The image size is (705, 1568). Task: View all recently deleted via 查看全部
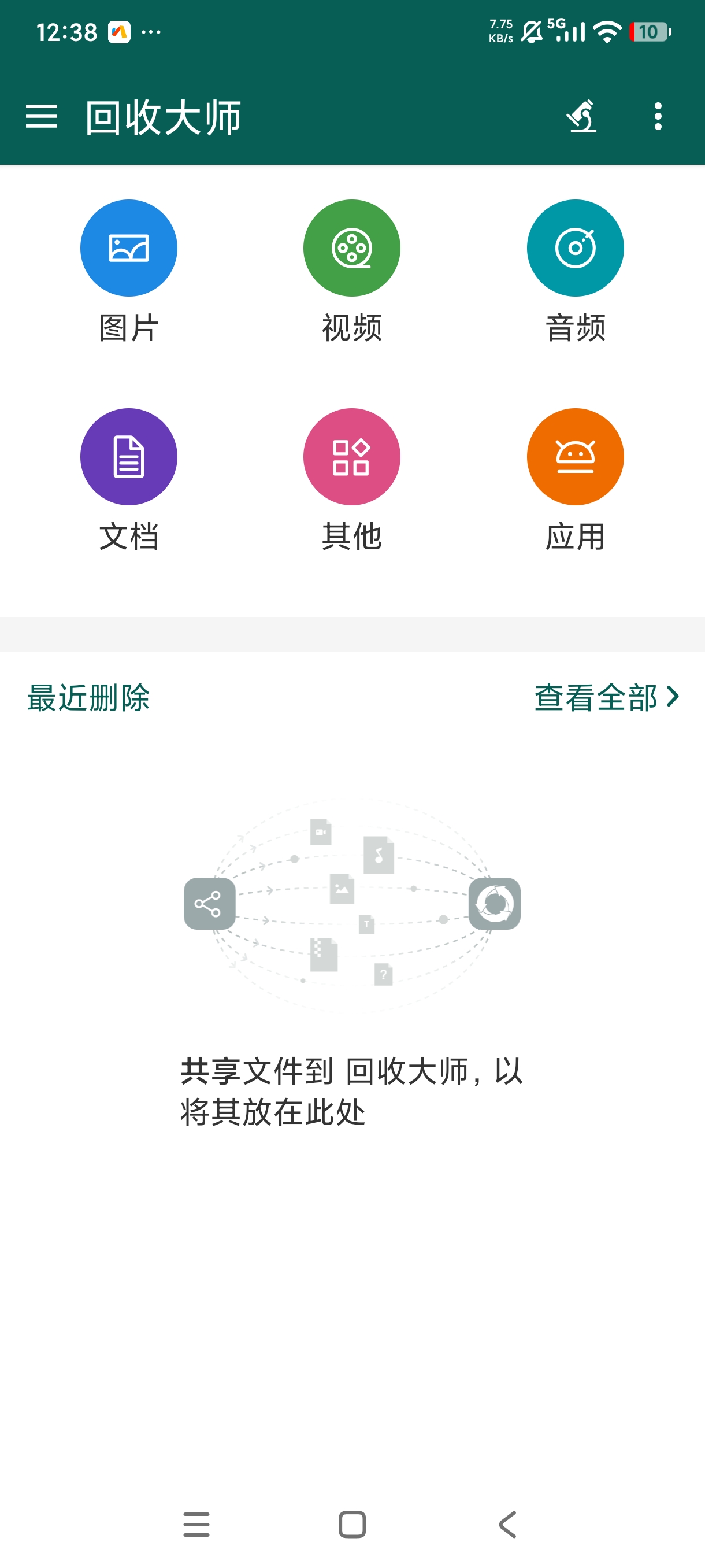pos(606,697)
